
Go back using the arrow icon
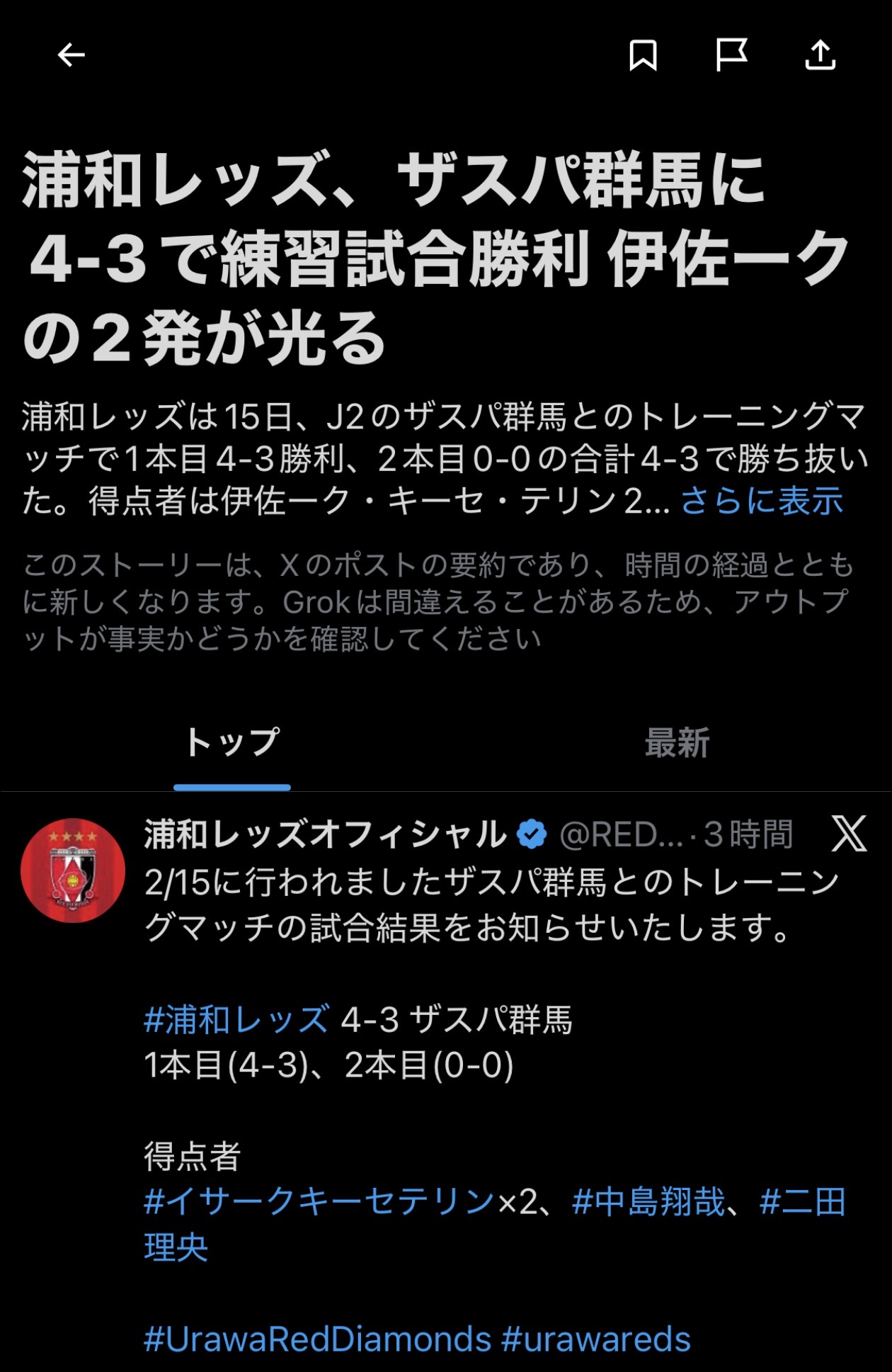[71, 55]
